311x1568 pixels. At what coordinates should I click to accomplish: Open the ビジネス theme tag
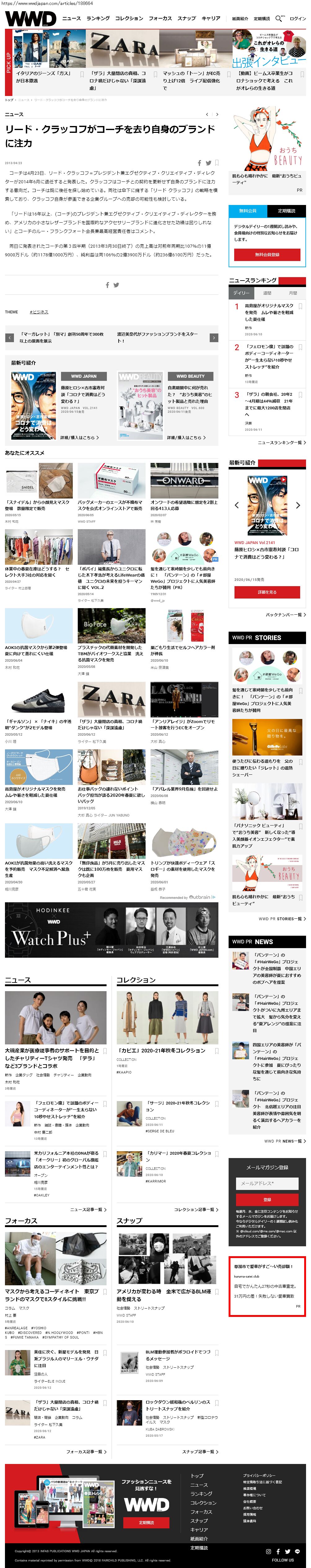pos(39,312)
